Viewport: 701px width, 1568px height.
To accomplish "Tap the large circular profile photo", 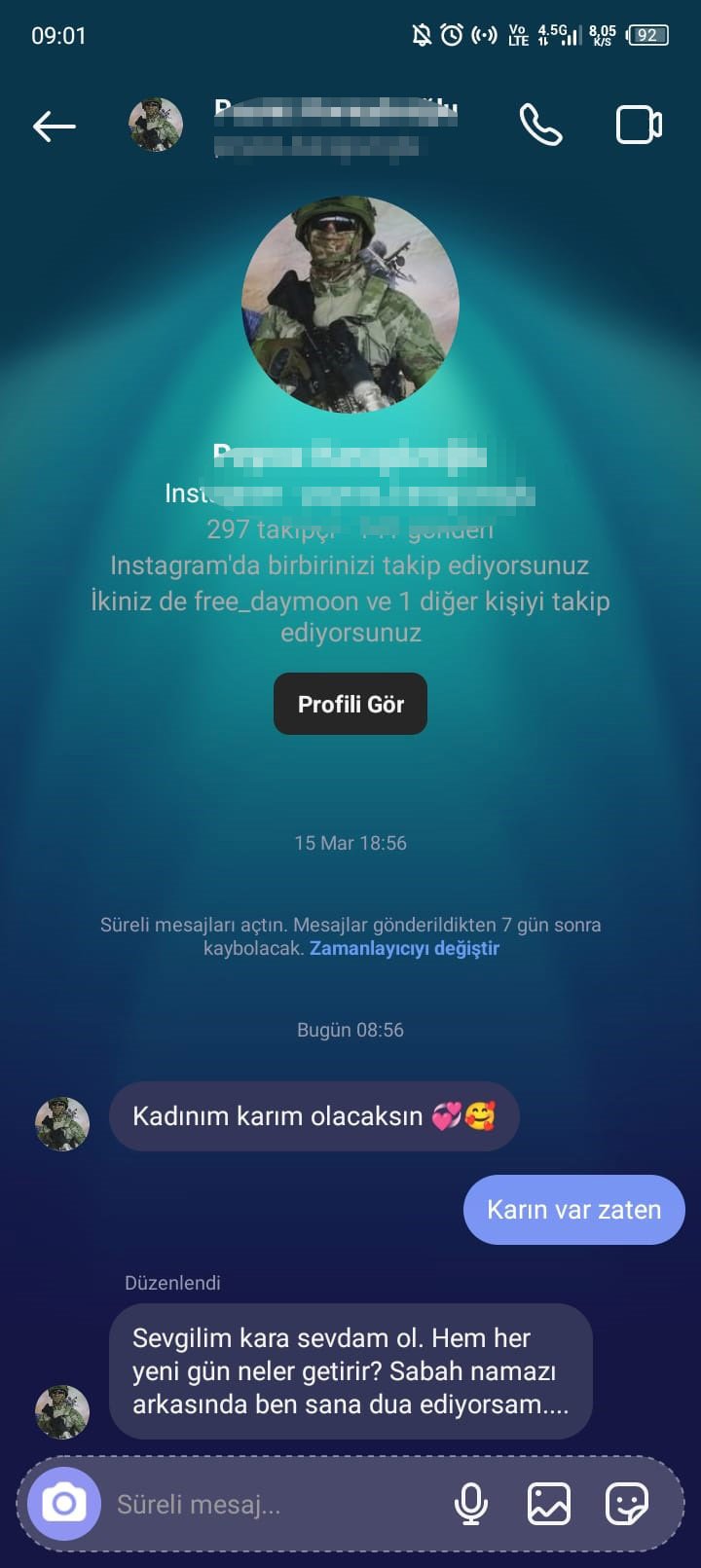I will pos(350,302).
